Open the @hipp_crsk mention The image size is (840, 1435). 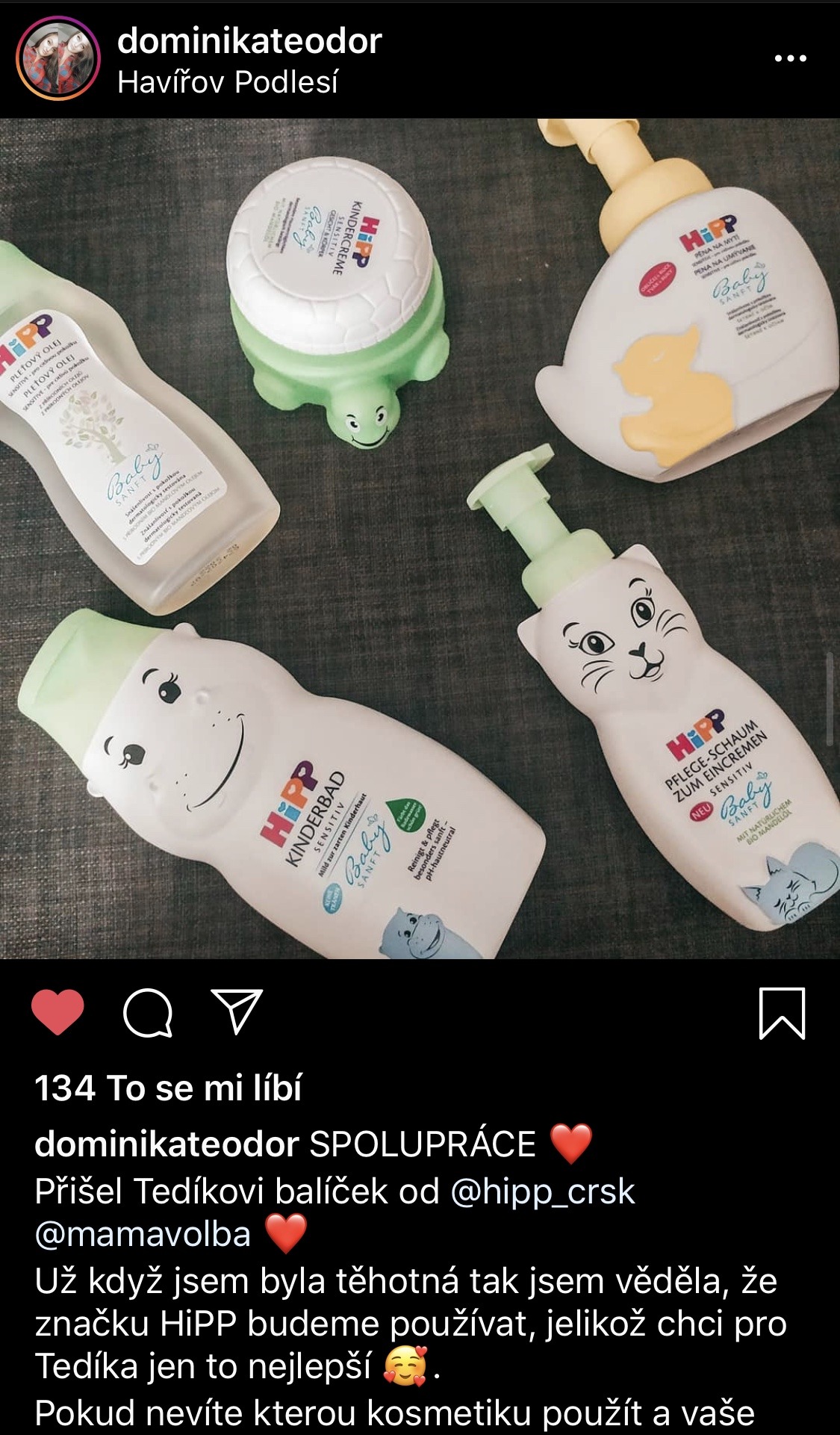pyautogui.click(x=543, y=1191)
